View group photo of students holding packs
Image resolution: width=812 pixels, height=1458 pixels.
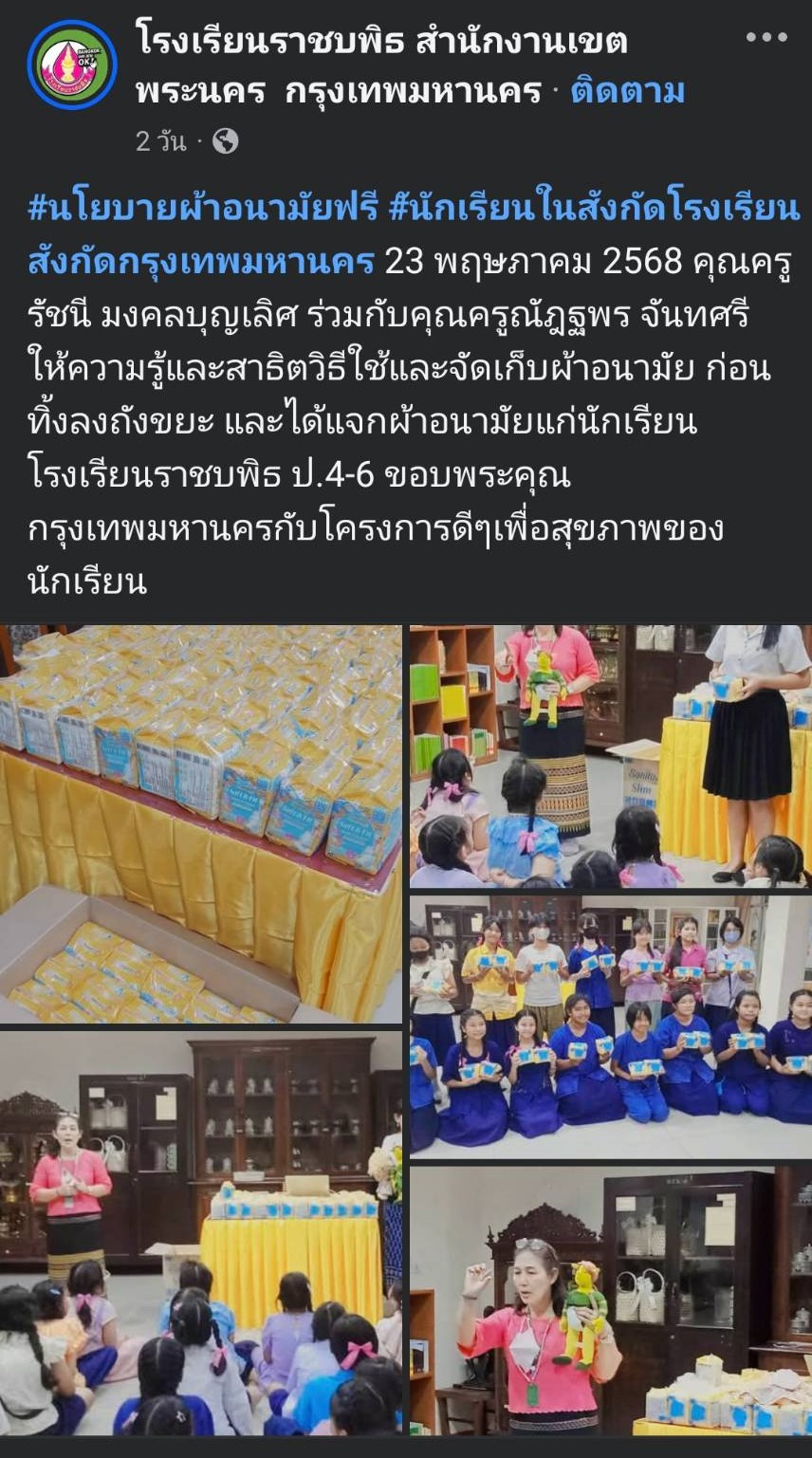pos(611,1027)
